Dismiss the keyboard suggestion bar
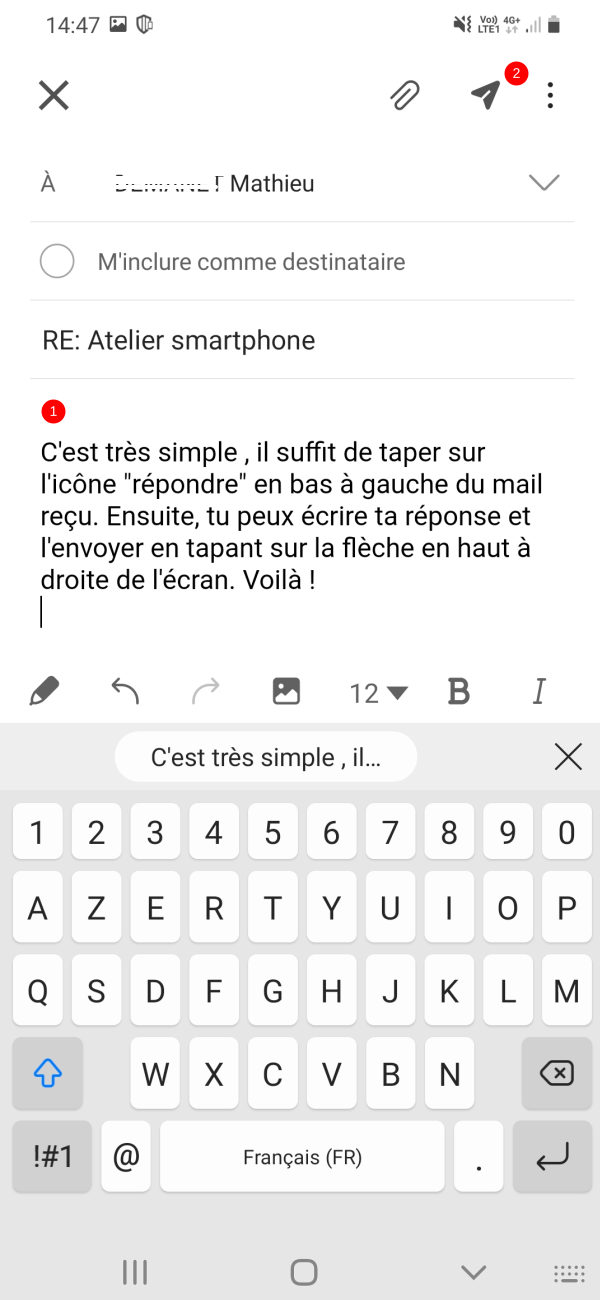The image size is (600, 1300). 568,758
